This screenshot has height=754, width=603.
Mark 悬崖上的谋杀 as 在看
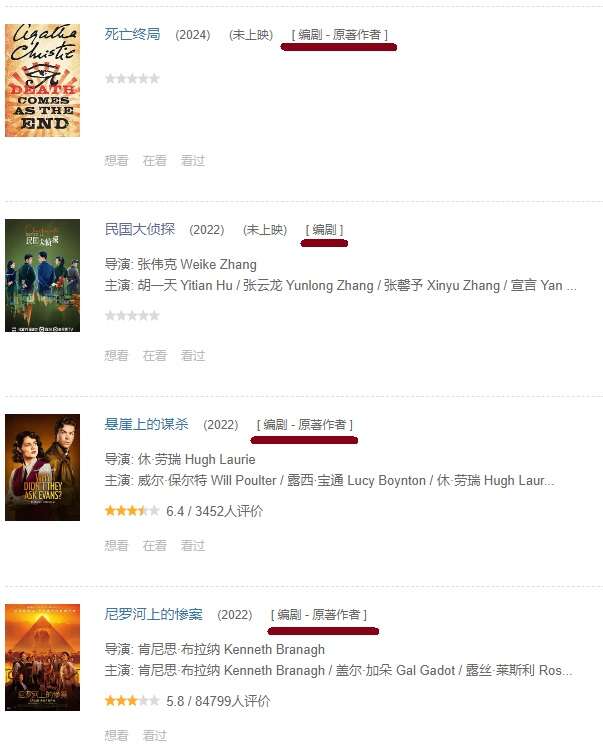pyautogui.click(x=154, y=546)
